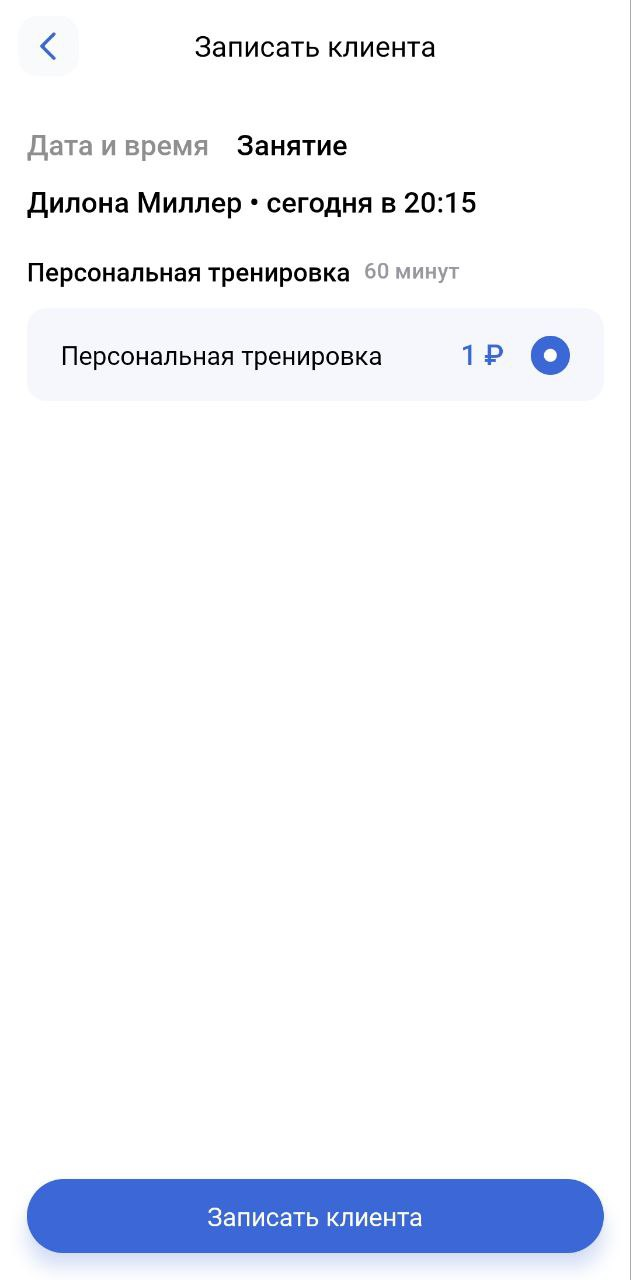The width and height of the screenshot is (631, 1280).
Task: Go back using the arrow button
Action: tap(48, 46)
